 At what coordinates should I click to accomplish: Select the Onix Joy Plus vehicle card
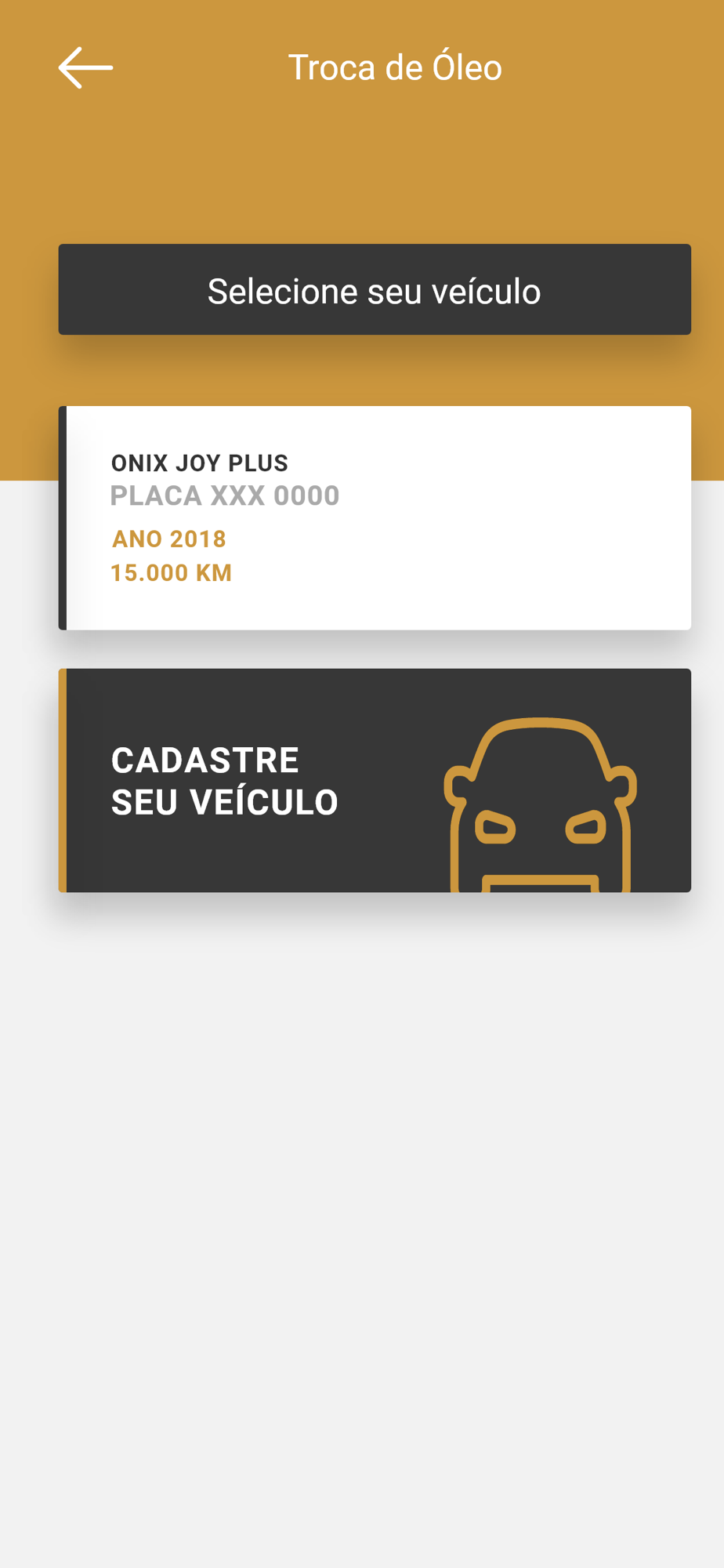coord(375,518)
